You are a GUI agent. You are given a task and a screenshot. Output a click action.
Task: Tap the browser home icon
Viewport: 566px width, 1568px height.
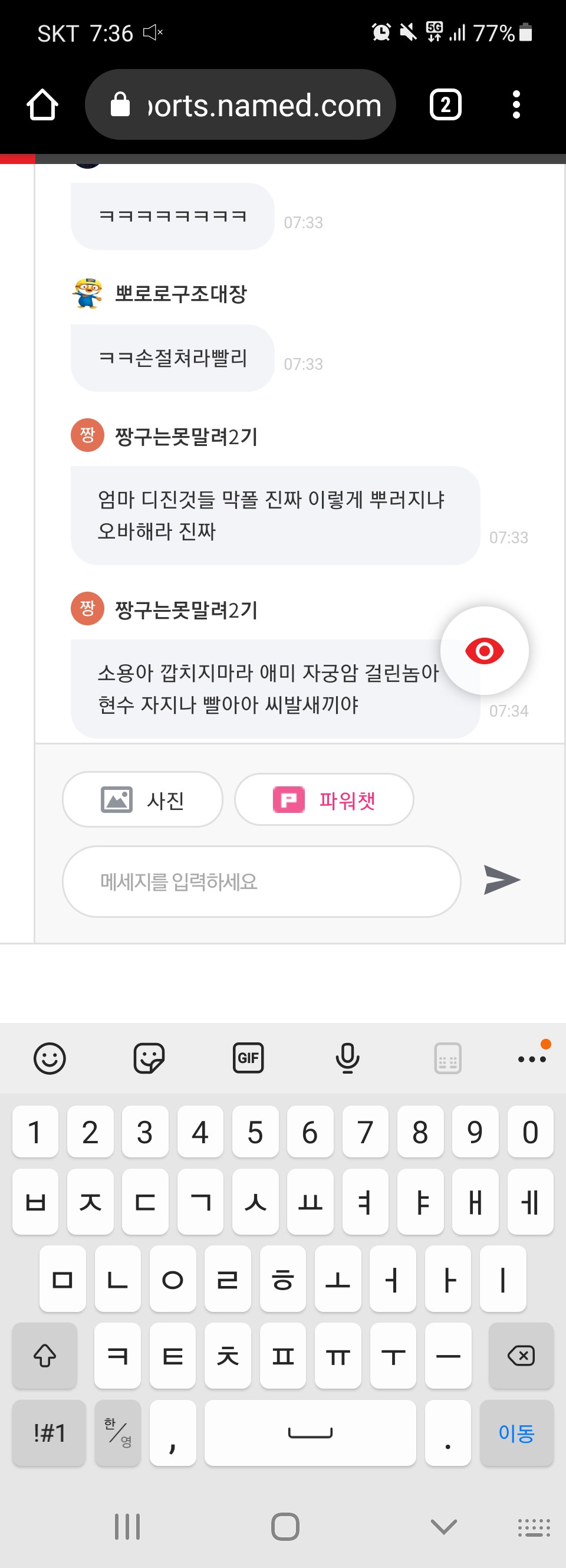pos(42,104)
